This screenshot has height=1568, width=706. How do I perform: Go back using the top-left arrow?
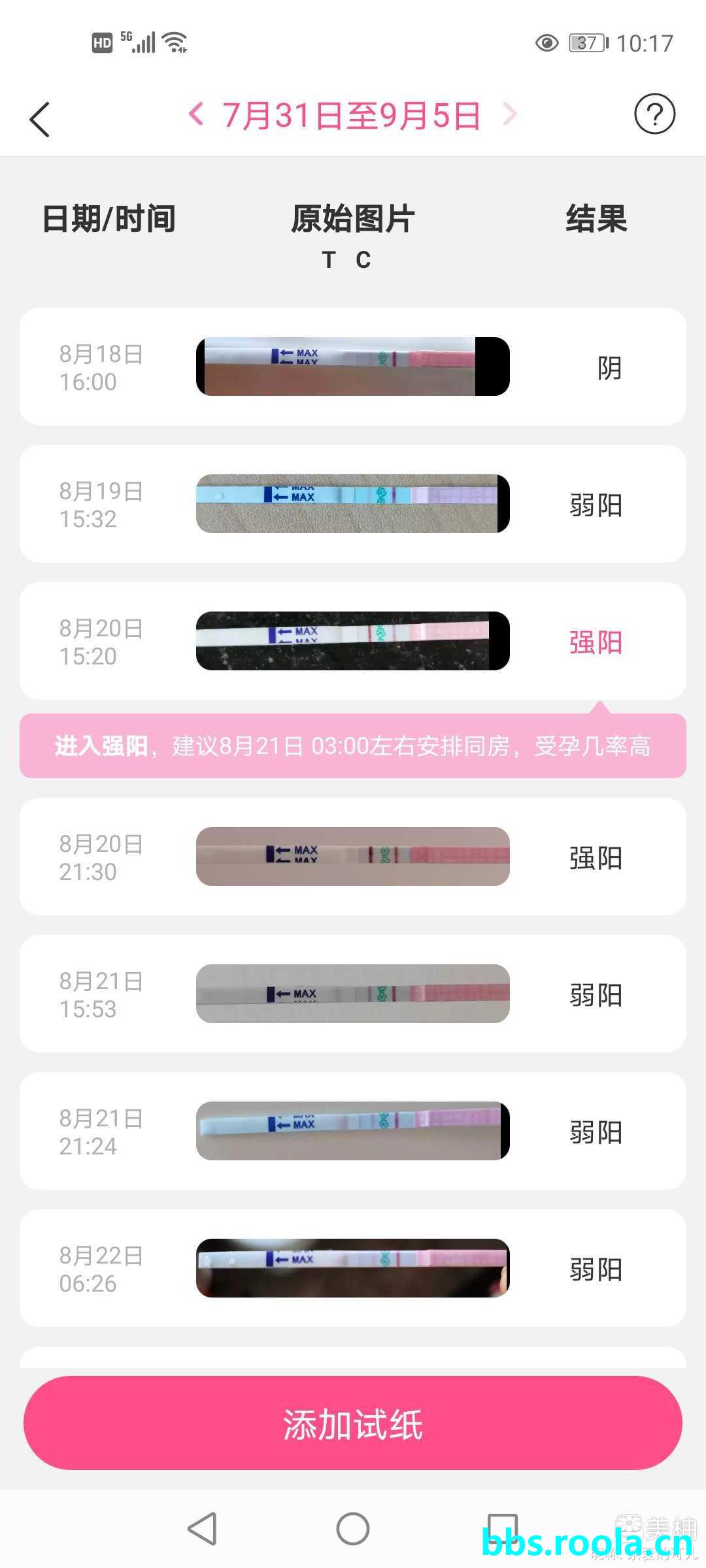(40, 120)
